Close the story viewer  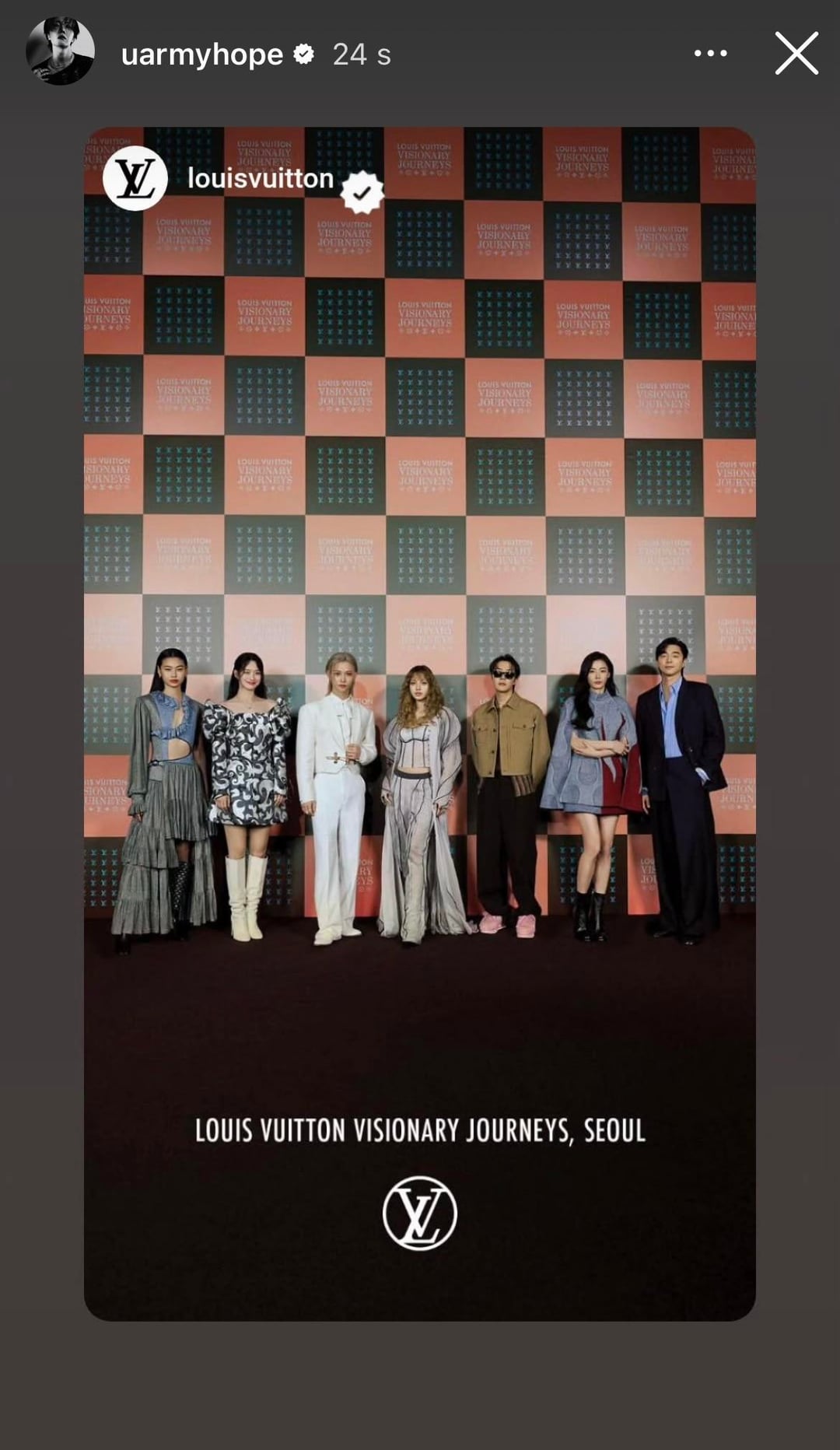[x=796, y=54]
